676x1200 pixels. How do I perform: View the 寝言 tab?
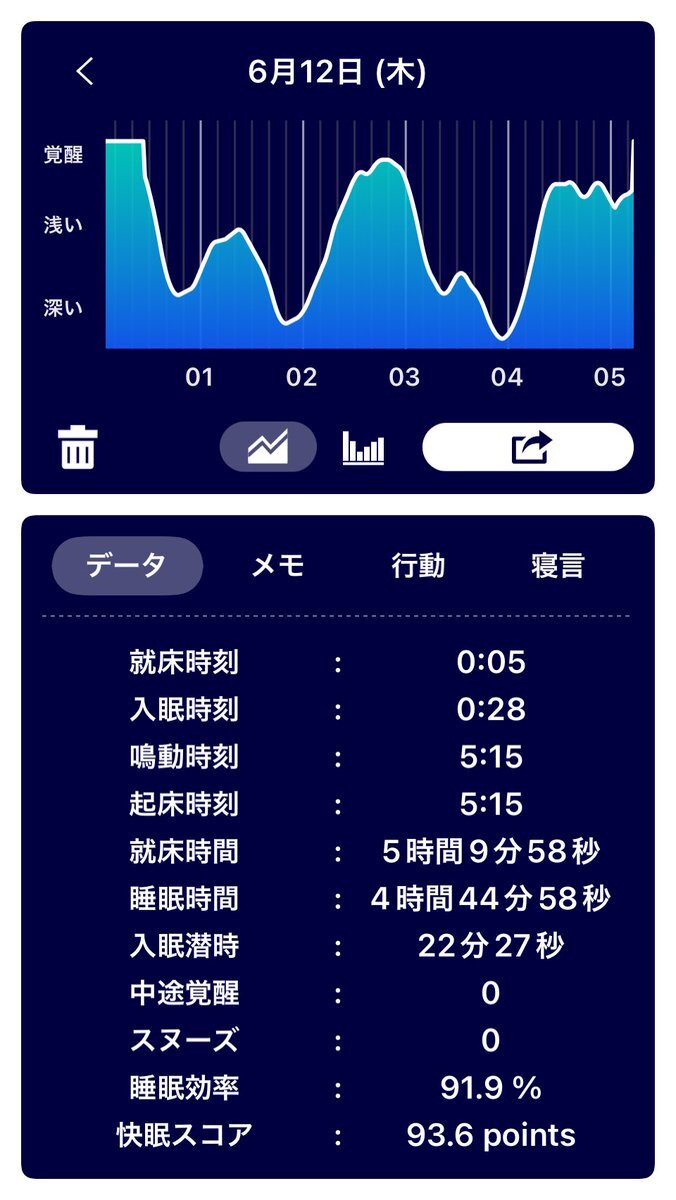(x=557, y=566)
